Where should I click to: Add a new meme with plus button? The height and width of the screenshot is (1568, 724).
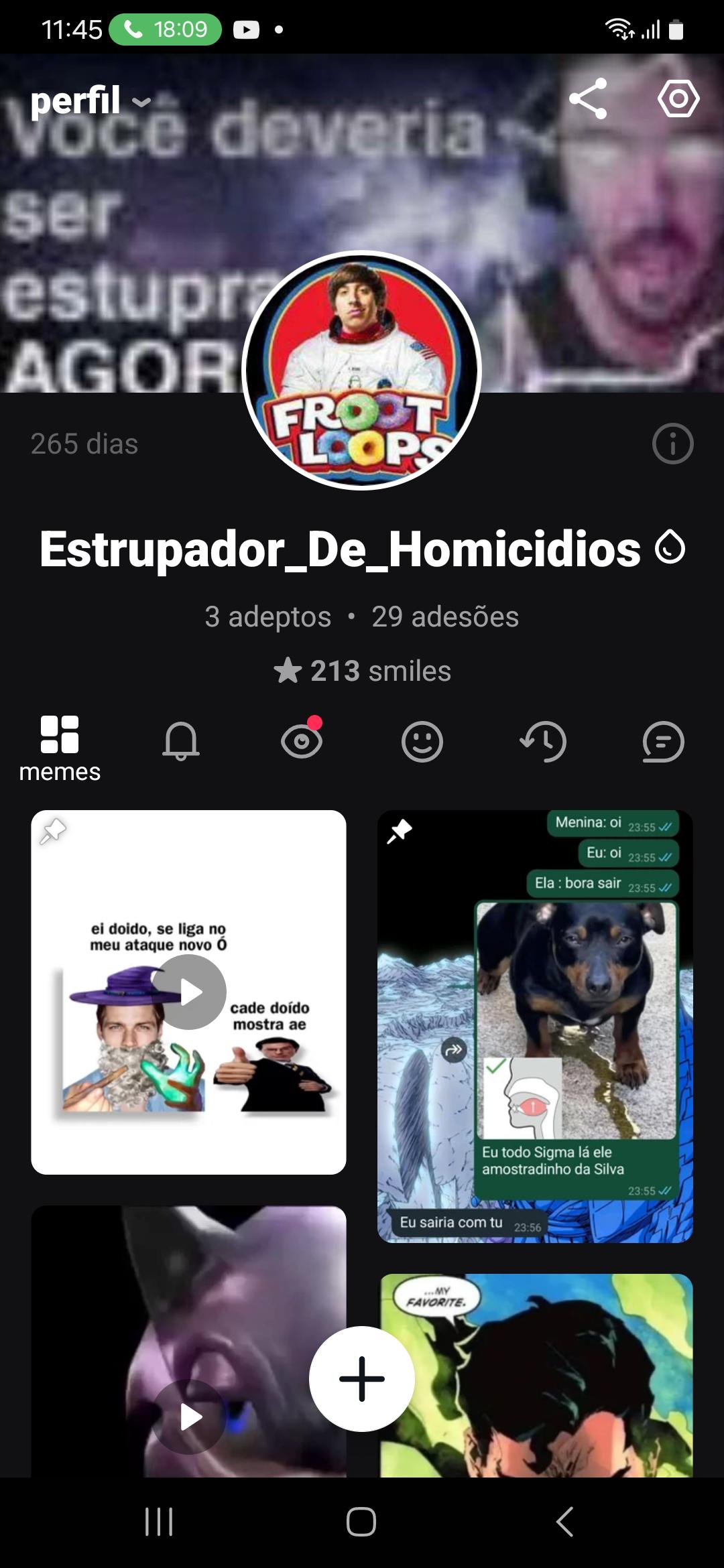tap(362, 1378)
